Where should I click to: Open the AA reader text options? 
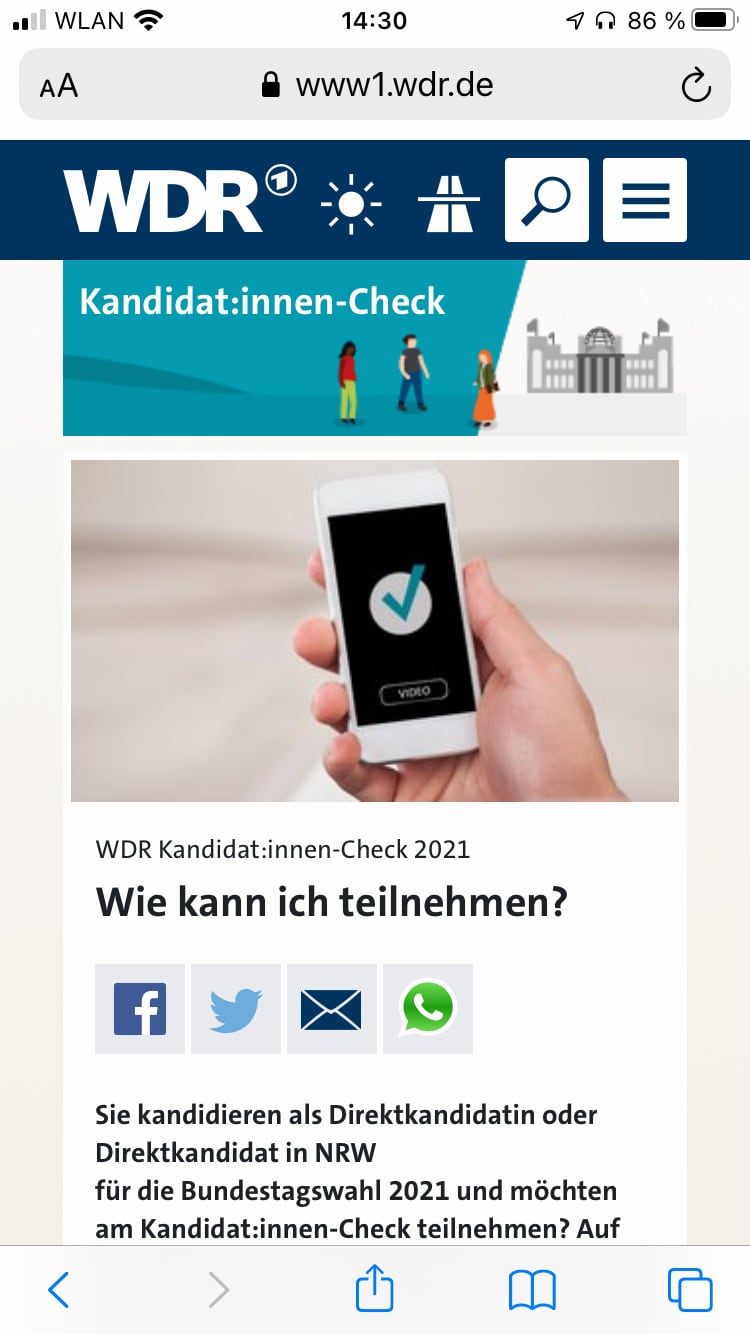(59, 86)
